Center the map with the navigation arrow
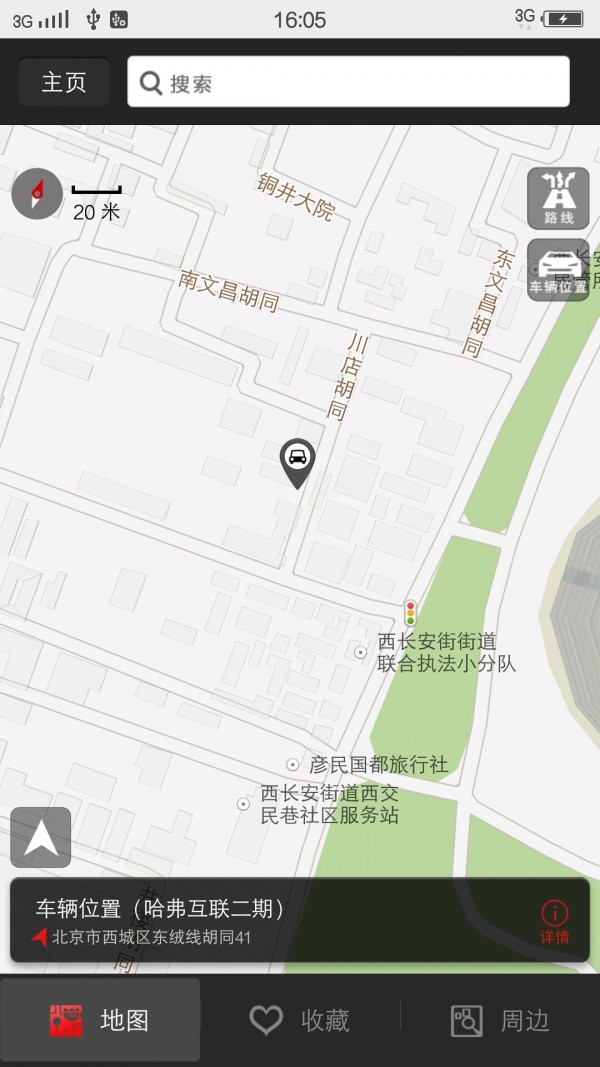Image resolution: width=600 pixels, height=1067 pixels. click(x=41, y=837)
